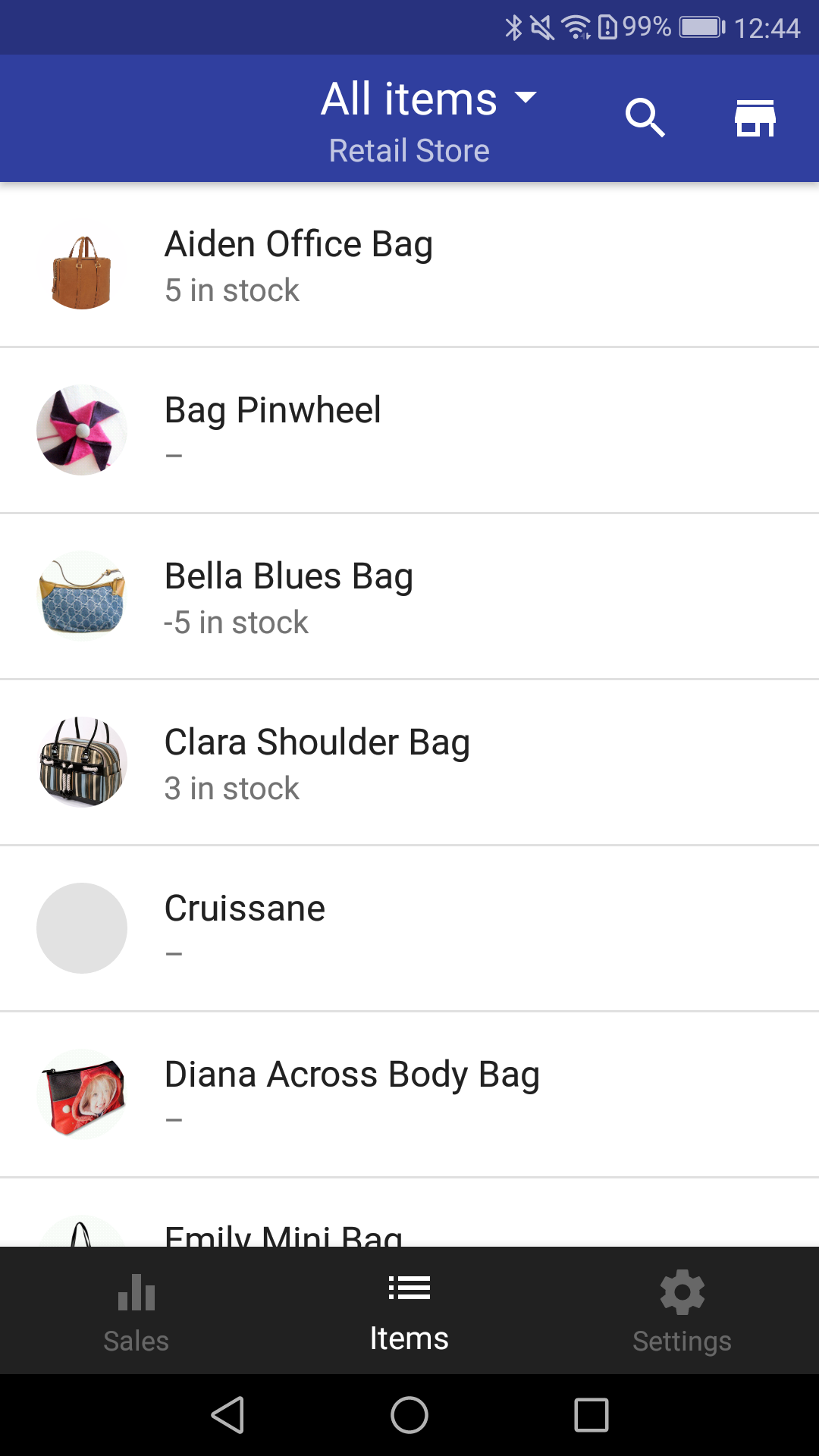Open Diana Across Body Bag
819x1456 pixels.
(x=409, y=1094)
